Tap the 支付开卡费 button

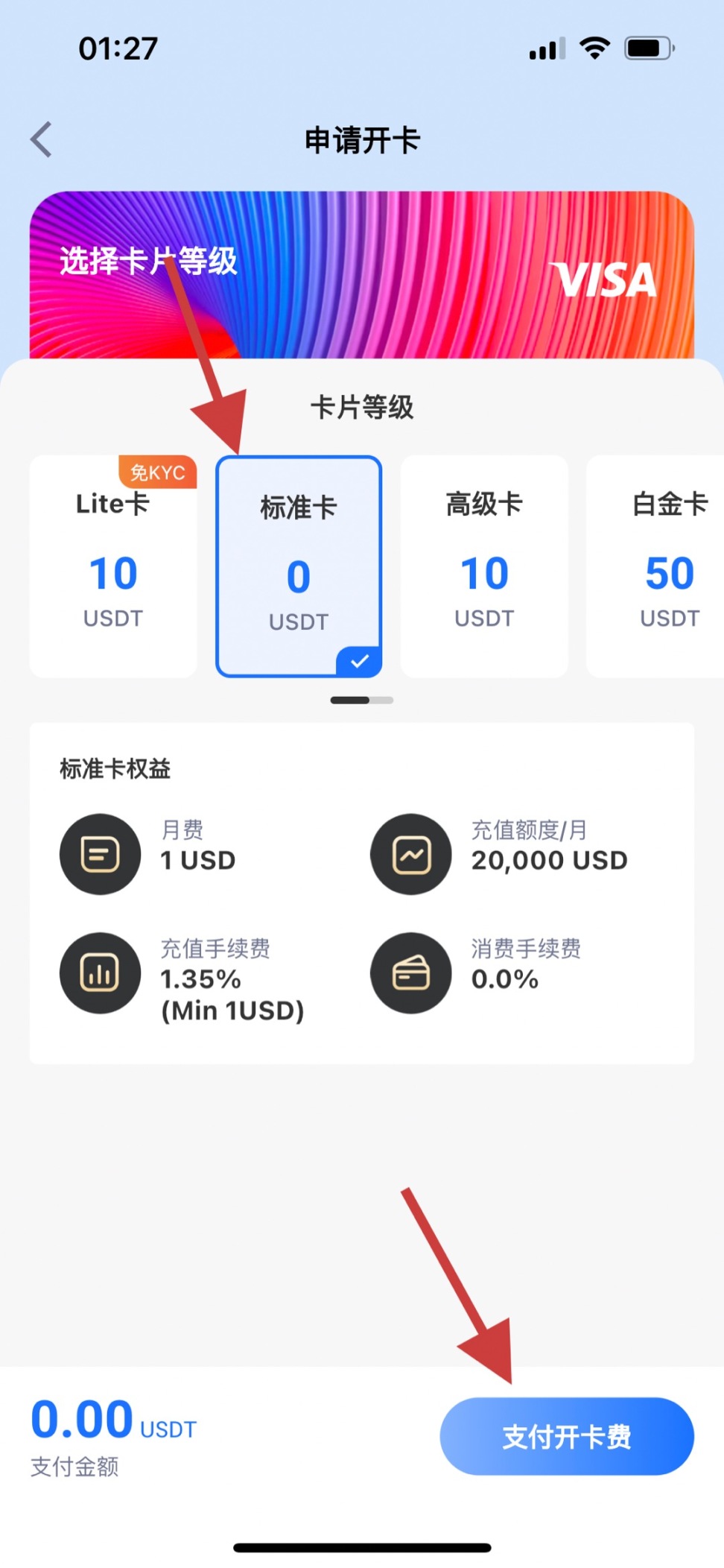(x=566, y=1435)
